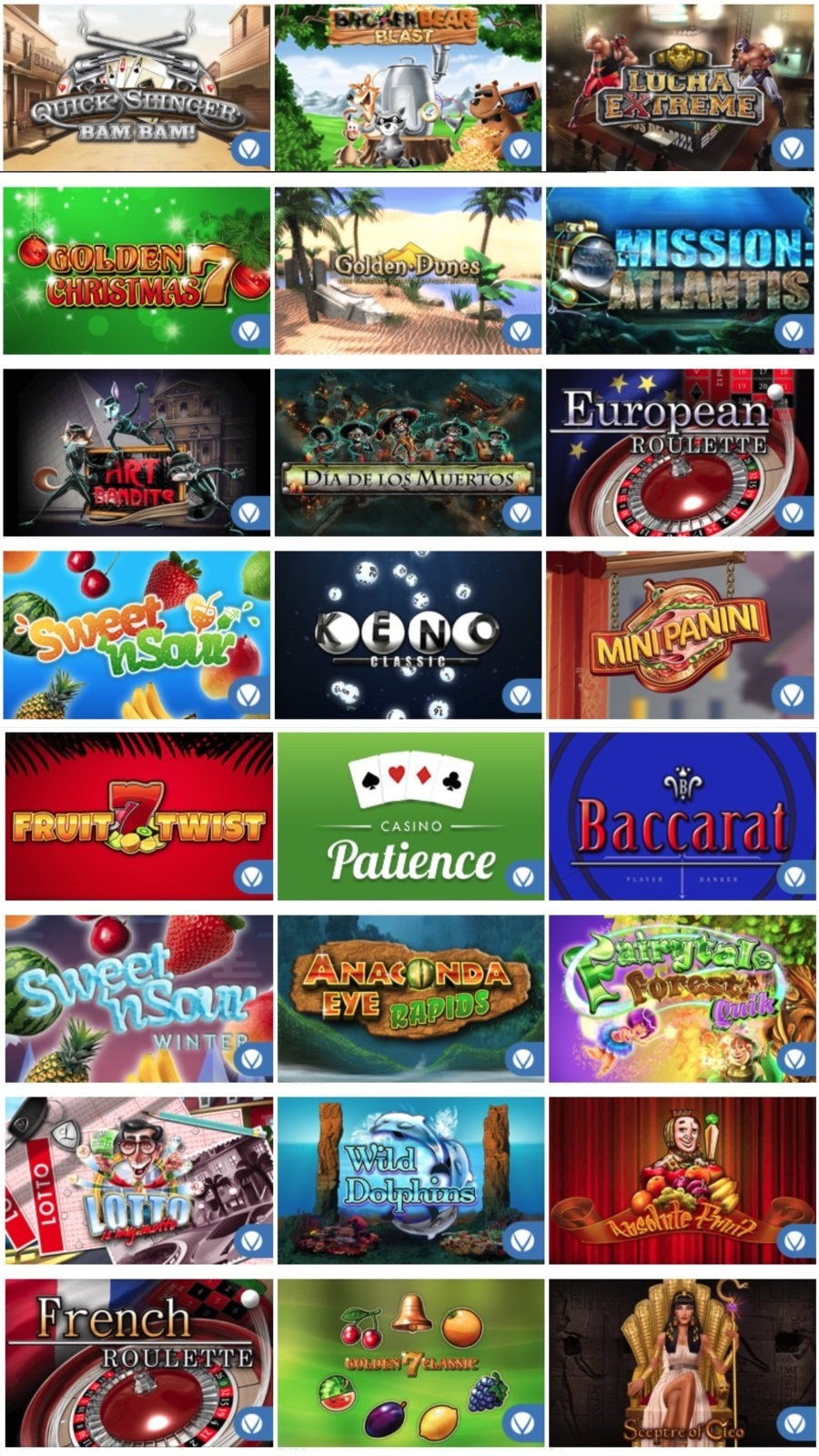Open Keno Classic
819x1456 pixels.
[x=408, y=634]
